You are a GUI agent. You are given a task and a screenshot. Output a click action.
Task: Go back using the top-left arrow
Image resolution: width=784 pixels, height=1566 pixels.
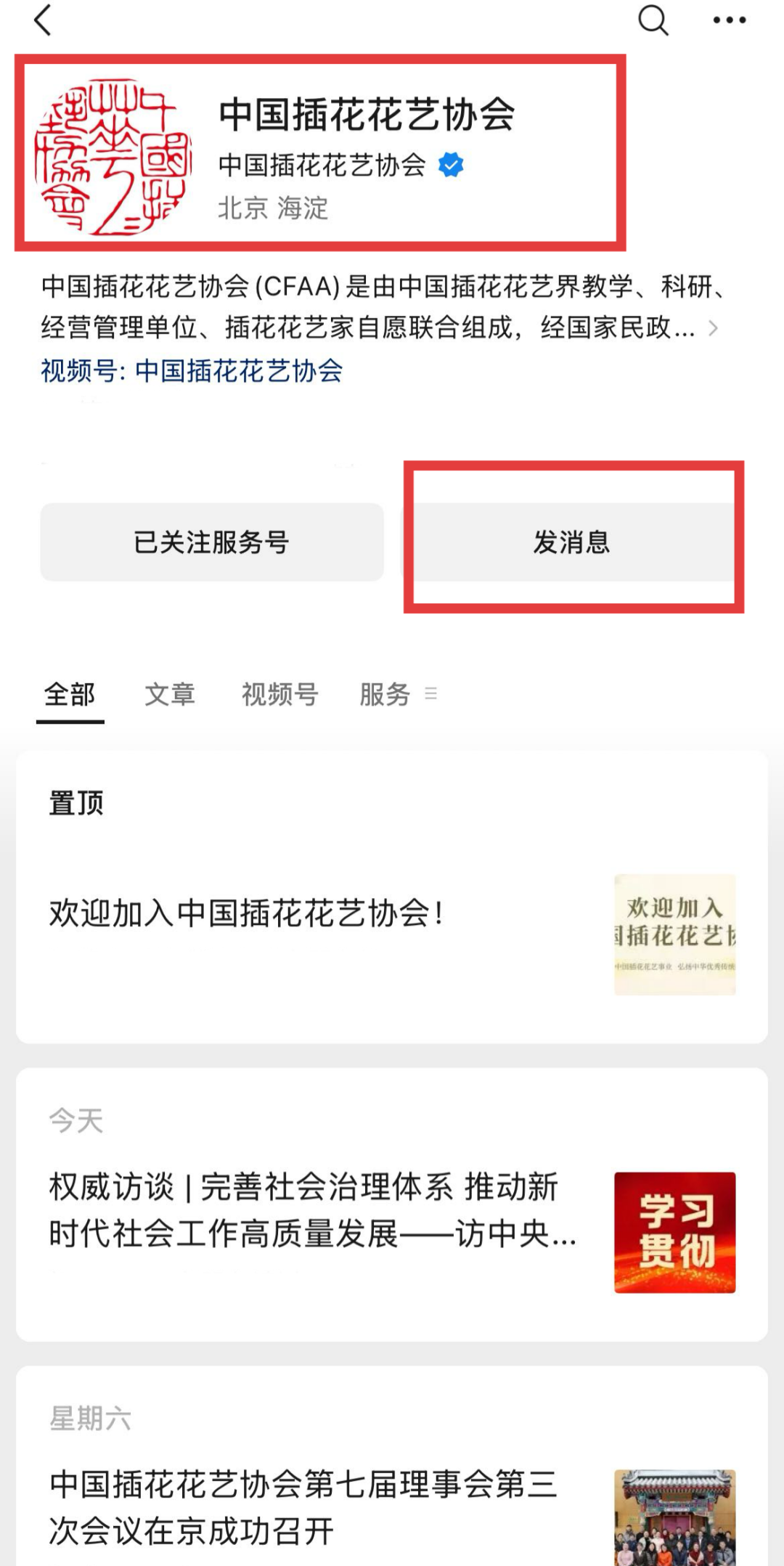[x=44, y=20]
